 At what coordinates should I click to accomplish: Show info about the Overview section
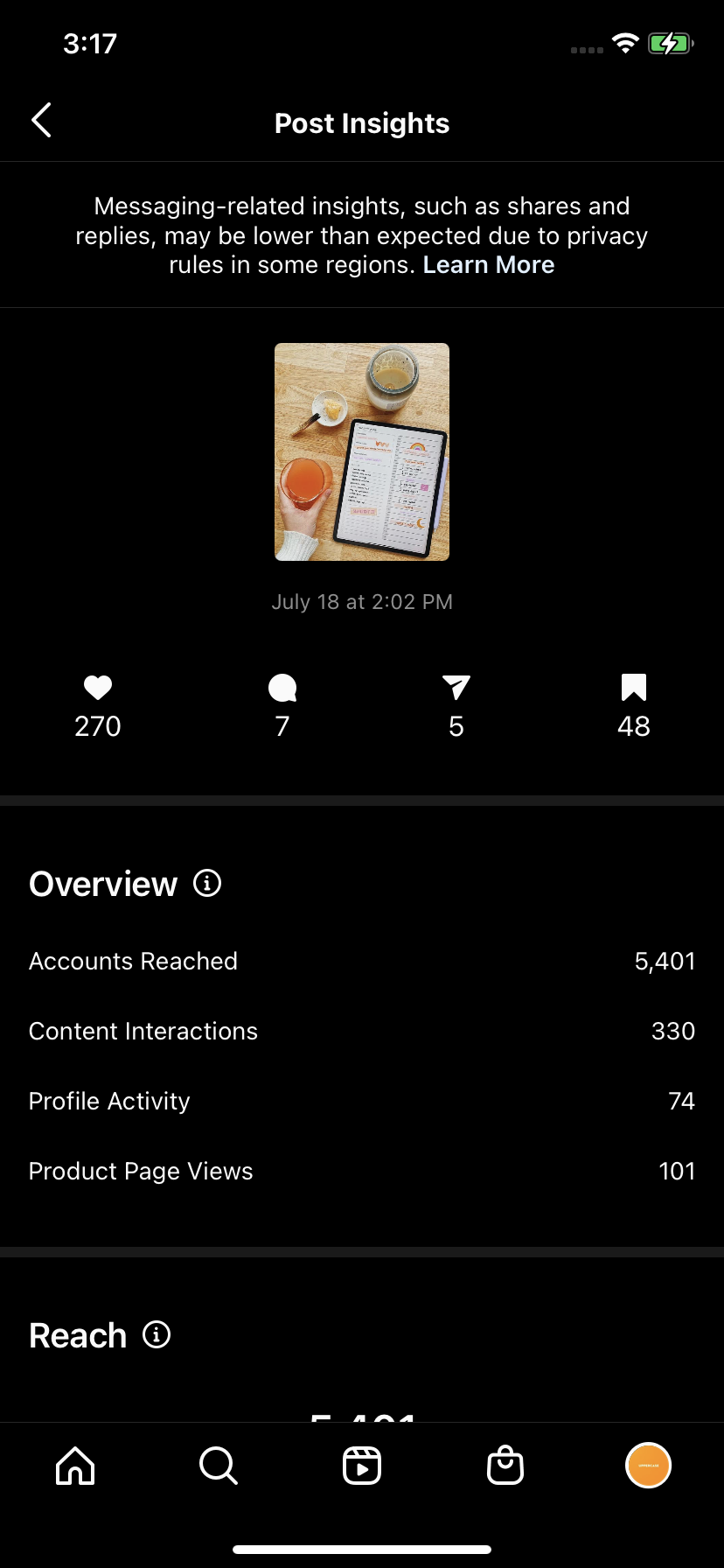pyautogui.click(x=207, y=883)
